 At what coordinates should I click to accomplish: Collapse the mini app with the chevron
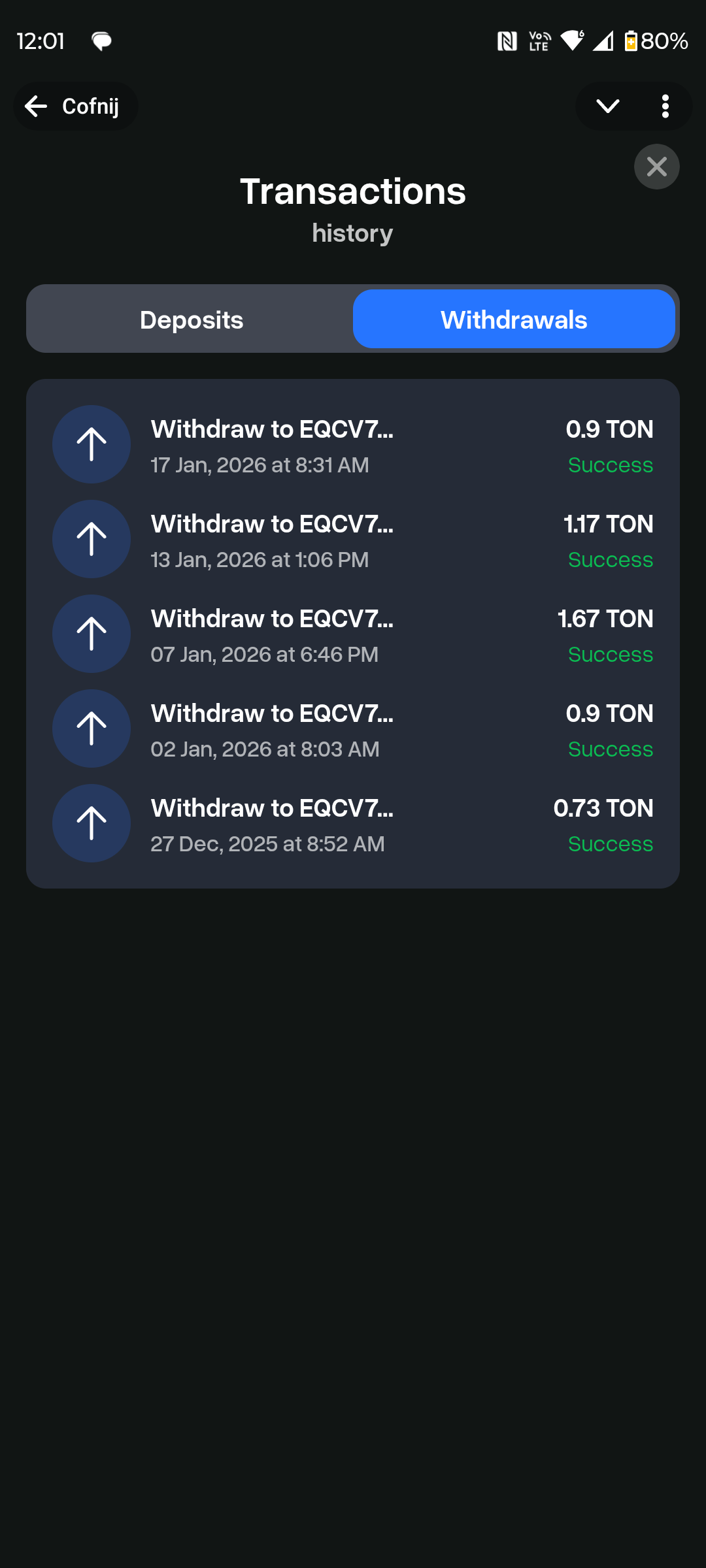[607, 106]
